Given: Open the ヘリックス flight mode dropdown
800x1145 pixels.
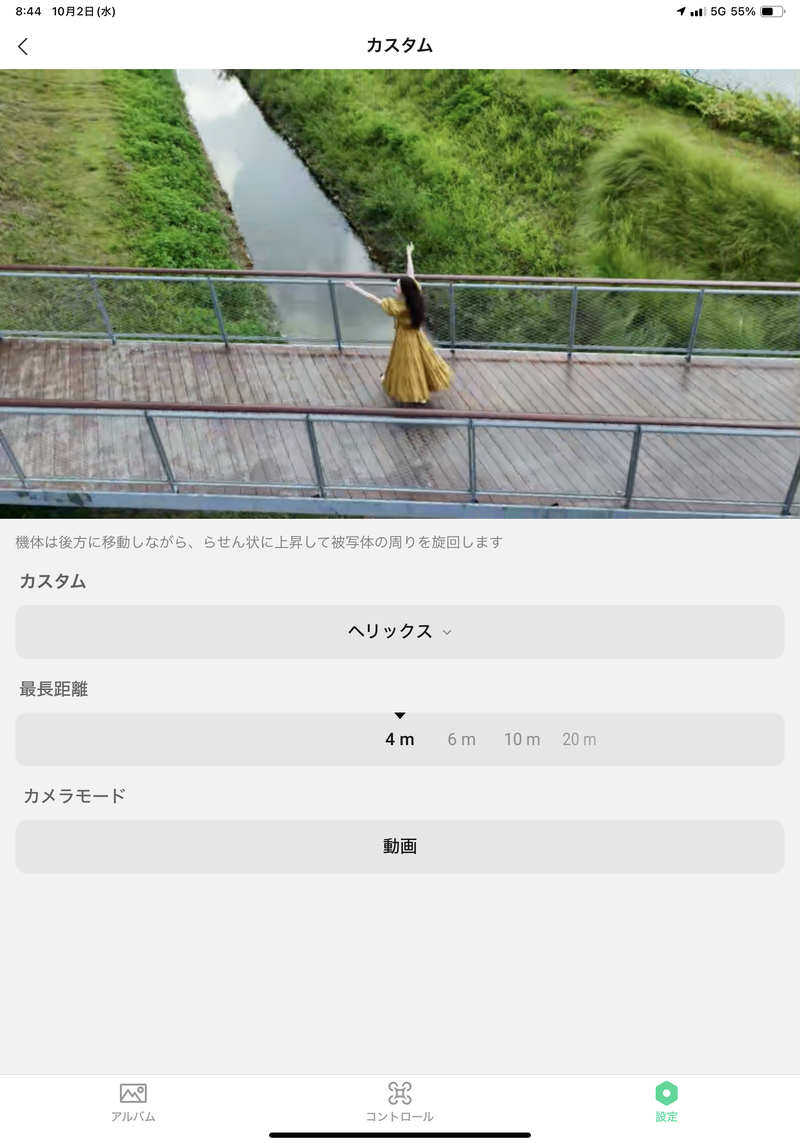Looking at the screenshot, I should (400, 632).
